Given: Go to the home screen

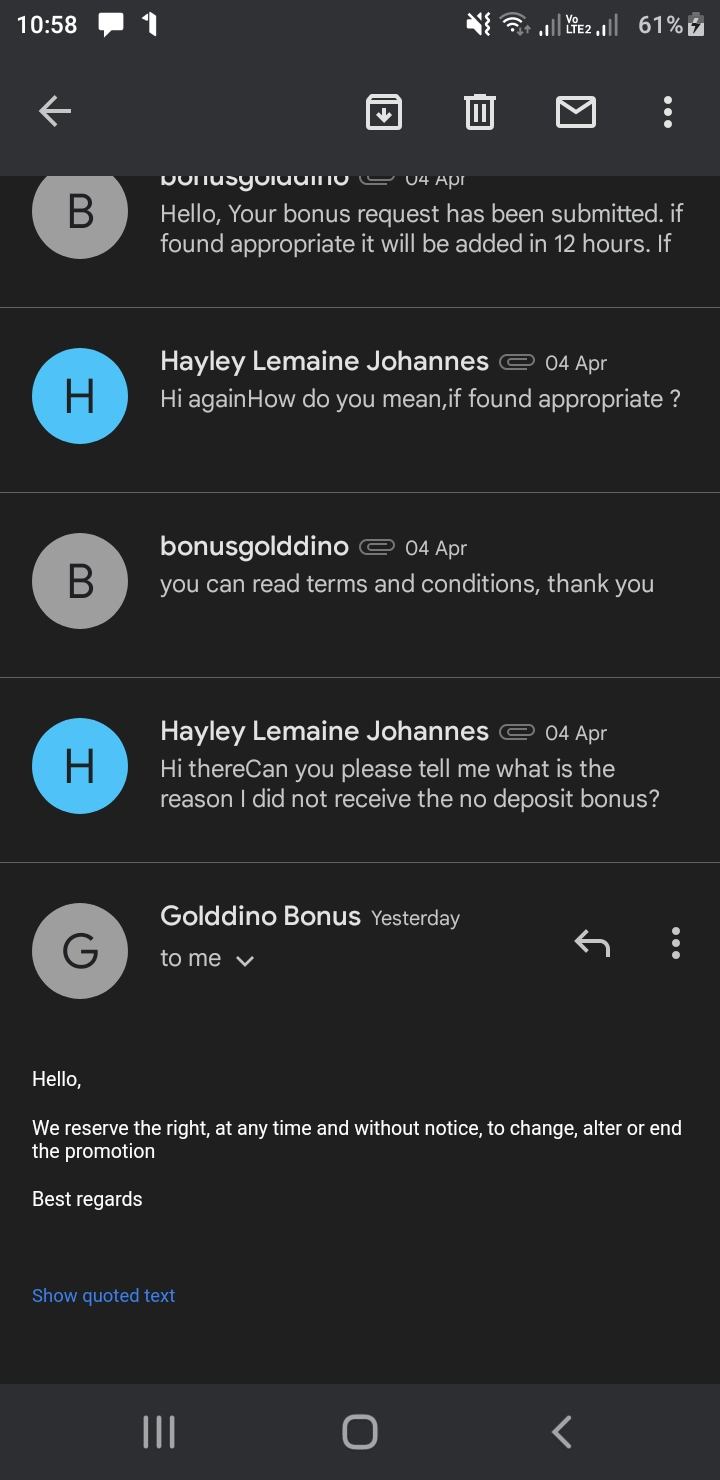Looking at the screenshot, I should point(360,1432).
